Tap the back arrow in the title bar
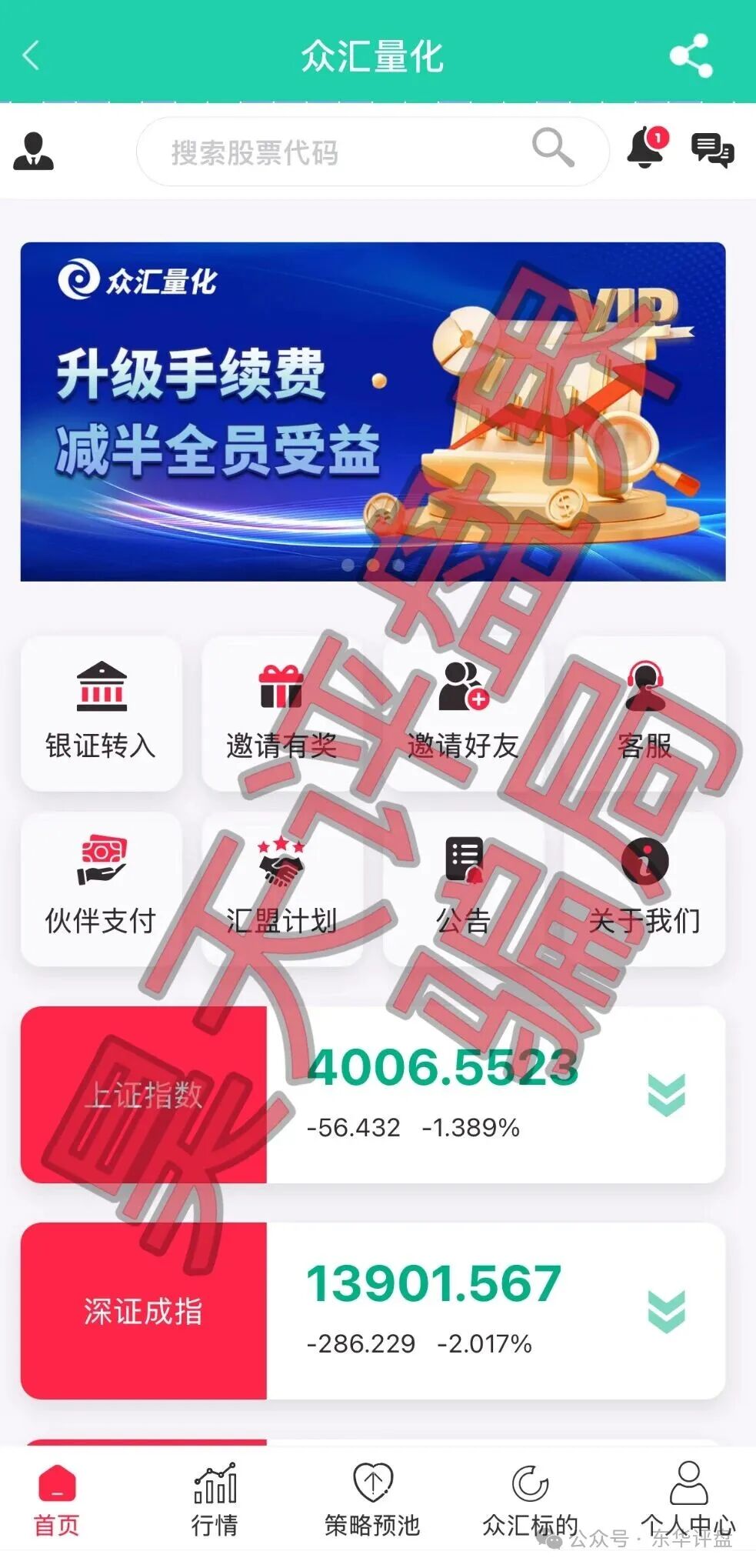 click(x=30, y=54)
